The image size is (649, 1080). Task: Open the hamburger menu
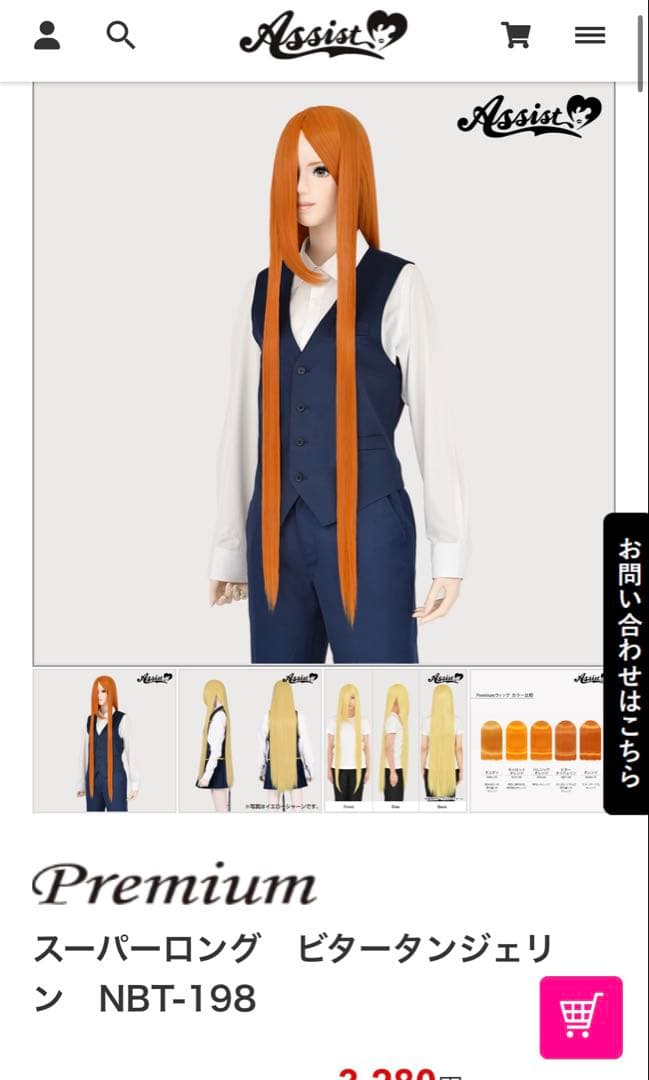[590, 35]
